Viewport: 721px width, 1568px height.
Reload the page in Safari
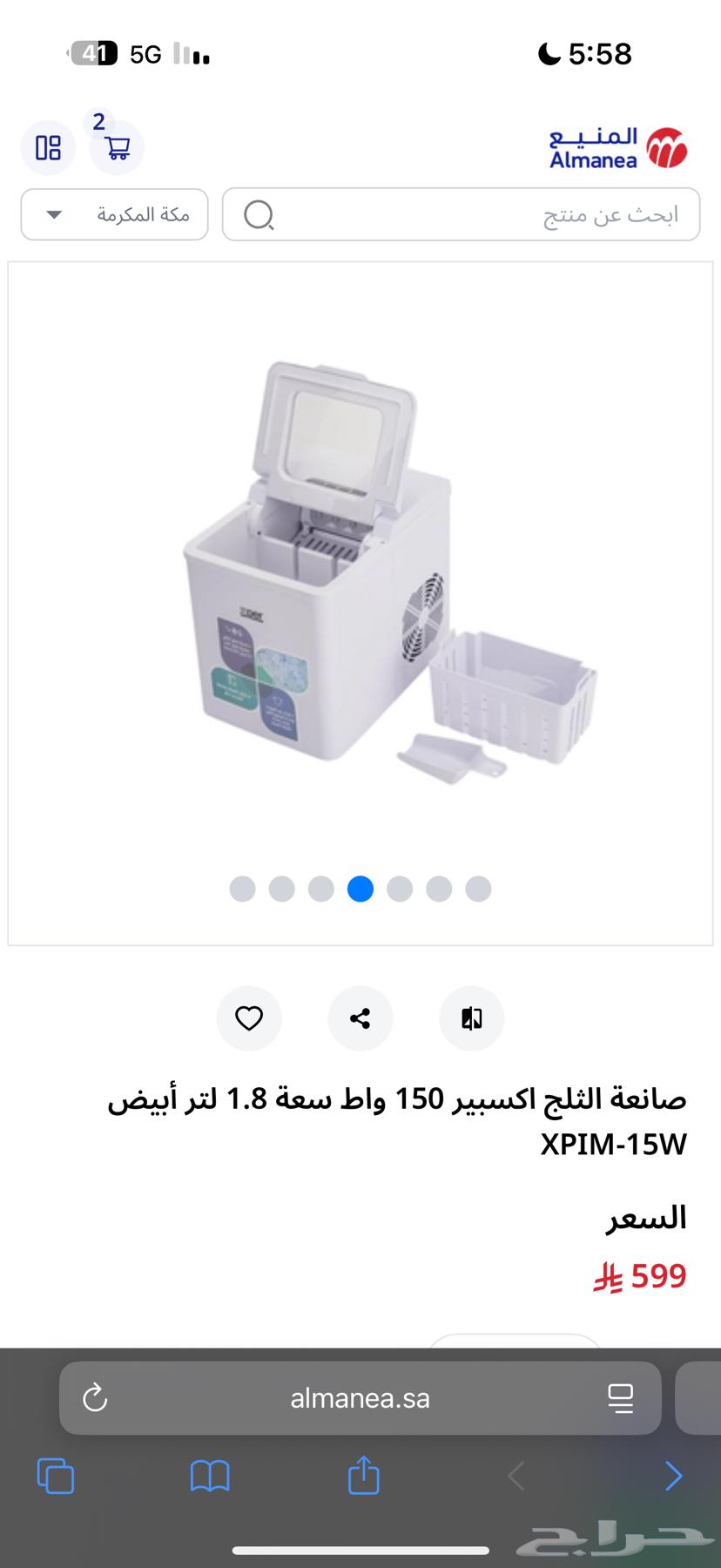pyautogui.click(x=96, y=1397)
